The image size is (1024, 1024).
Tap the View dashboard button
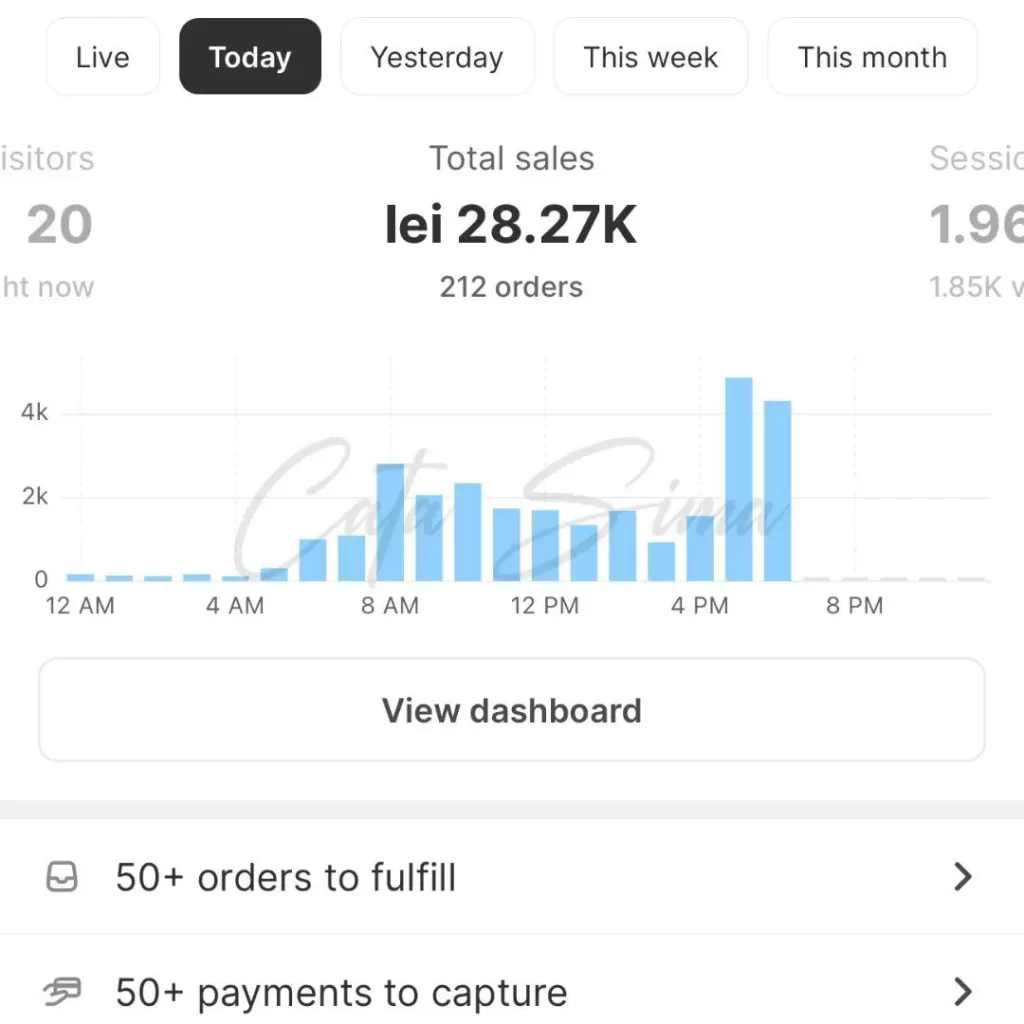511,710
